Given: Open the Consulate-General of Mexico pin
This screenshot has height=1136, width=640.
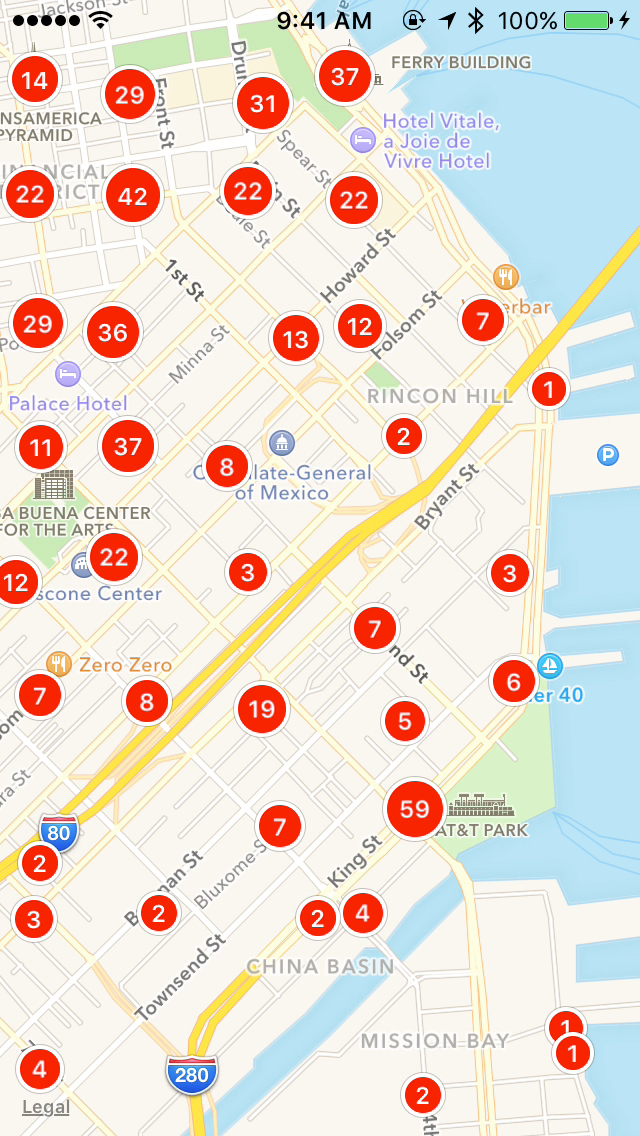Looking at the screenshot, I should click(x=282, y=442).
